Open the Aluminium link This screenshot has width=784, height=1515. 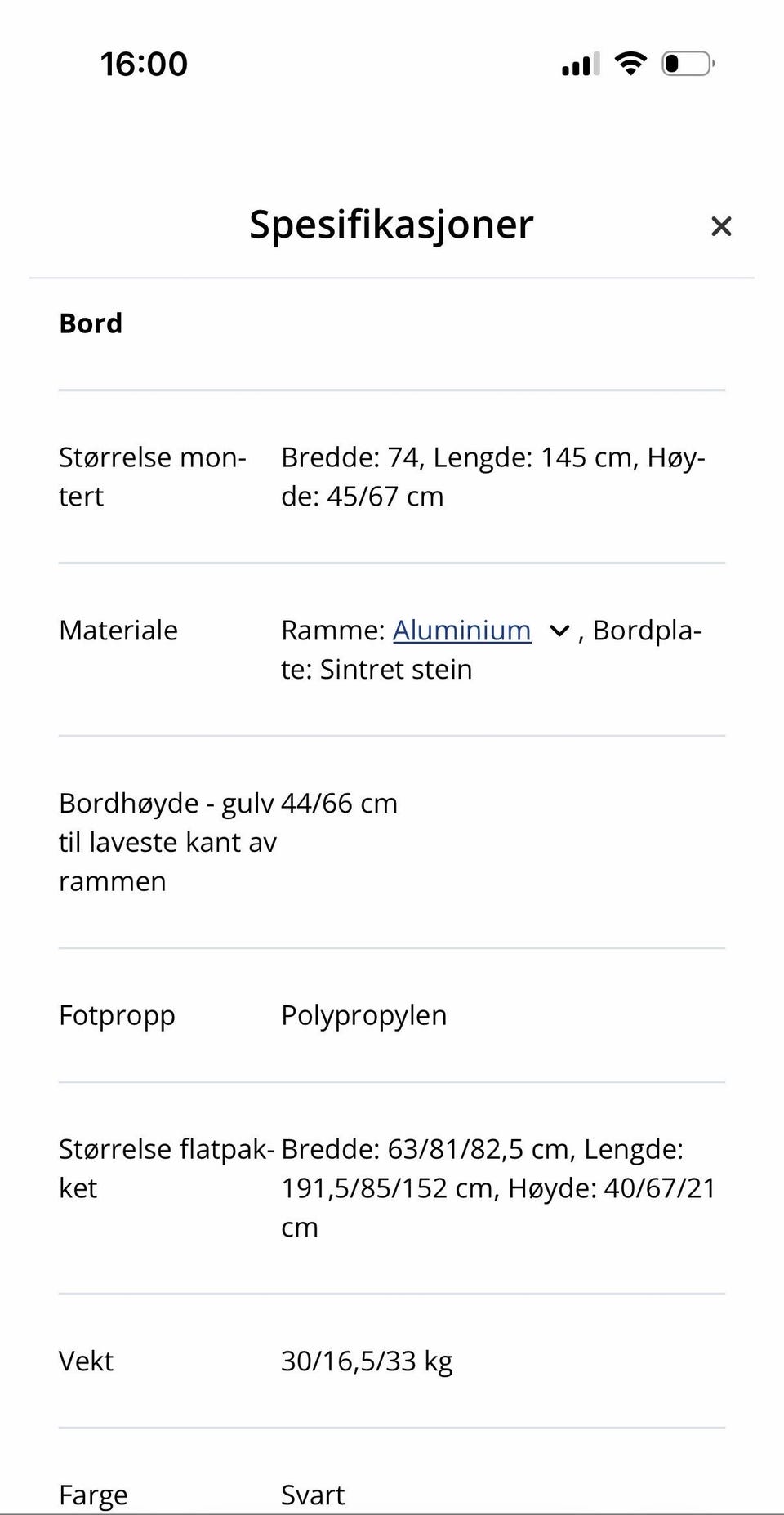(461, 631)
